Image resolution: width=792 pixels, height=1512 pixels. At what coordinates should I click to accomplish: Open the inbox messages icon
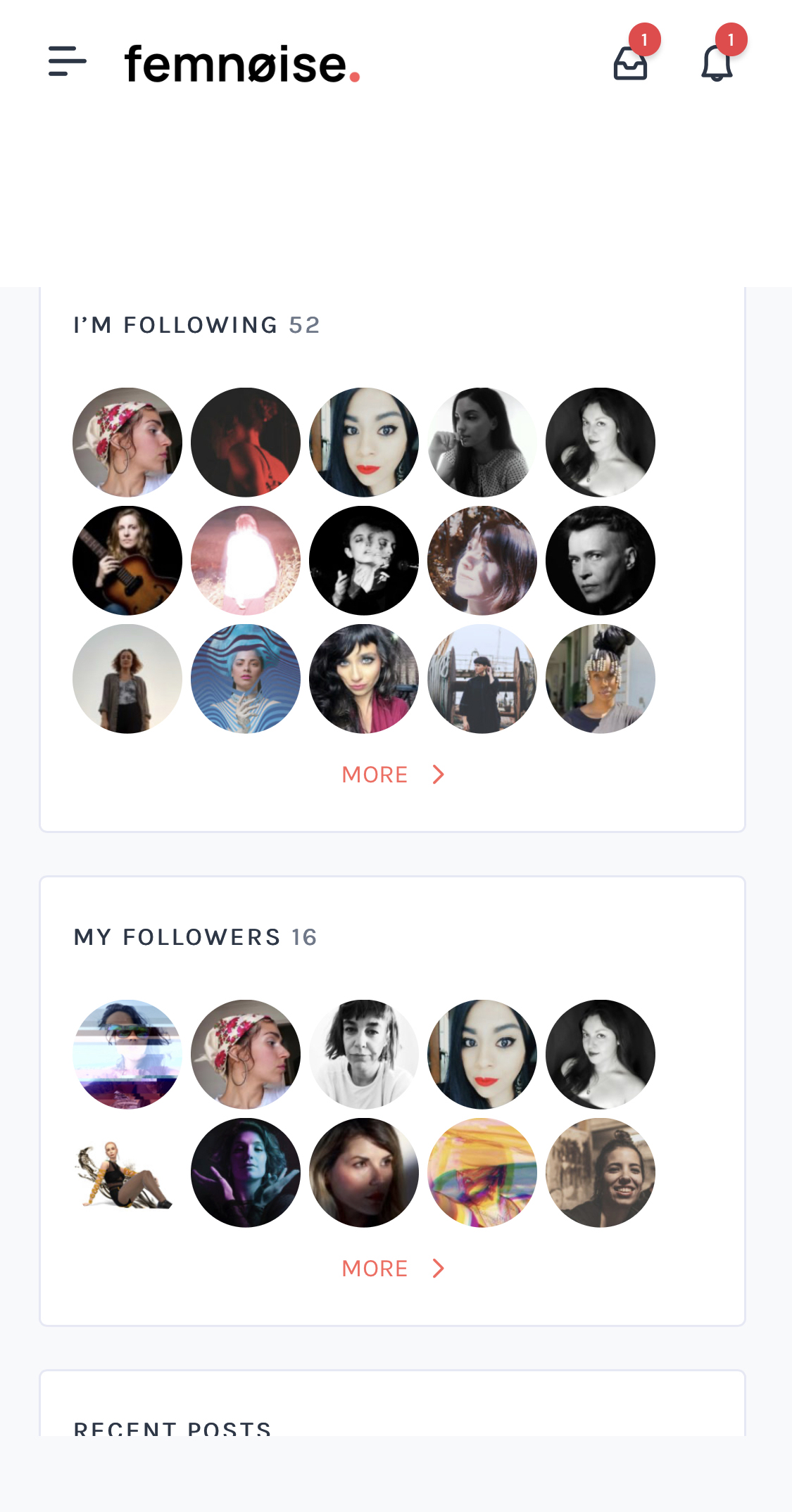(x=630, y=63)
